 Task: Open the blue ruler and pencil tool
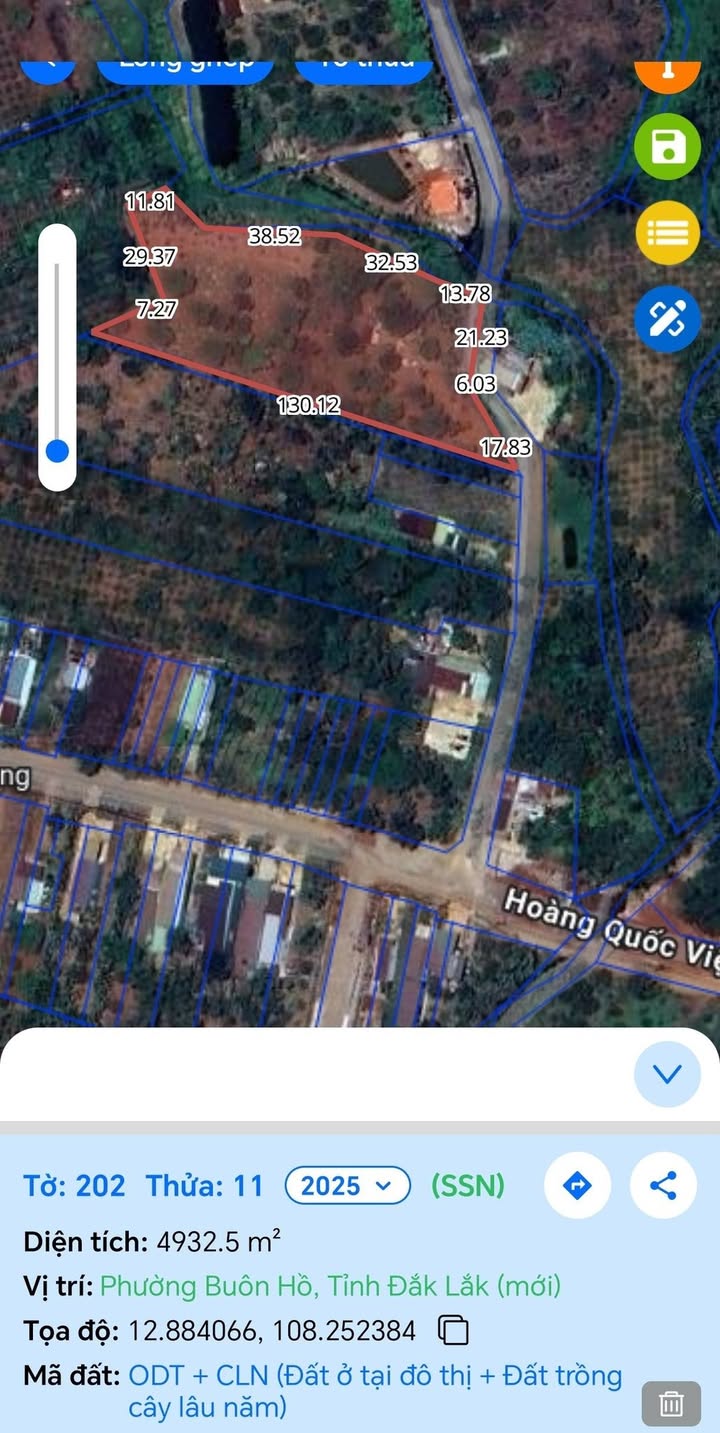667,318
